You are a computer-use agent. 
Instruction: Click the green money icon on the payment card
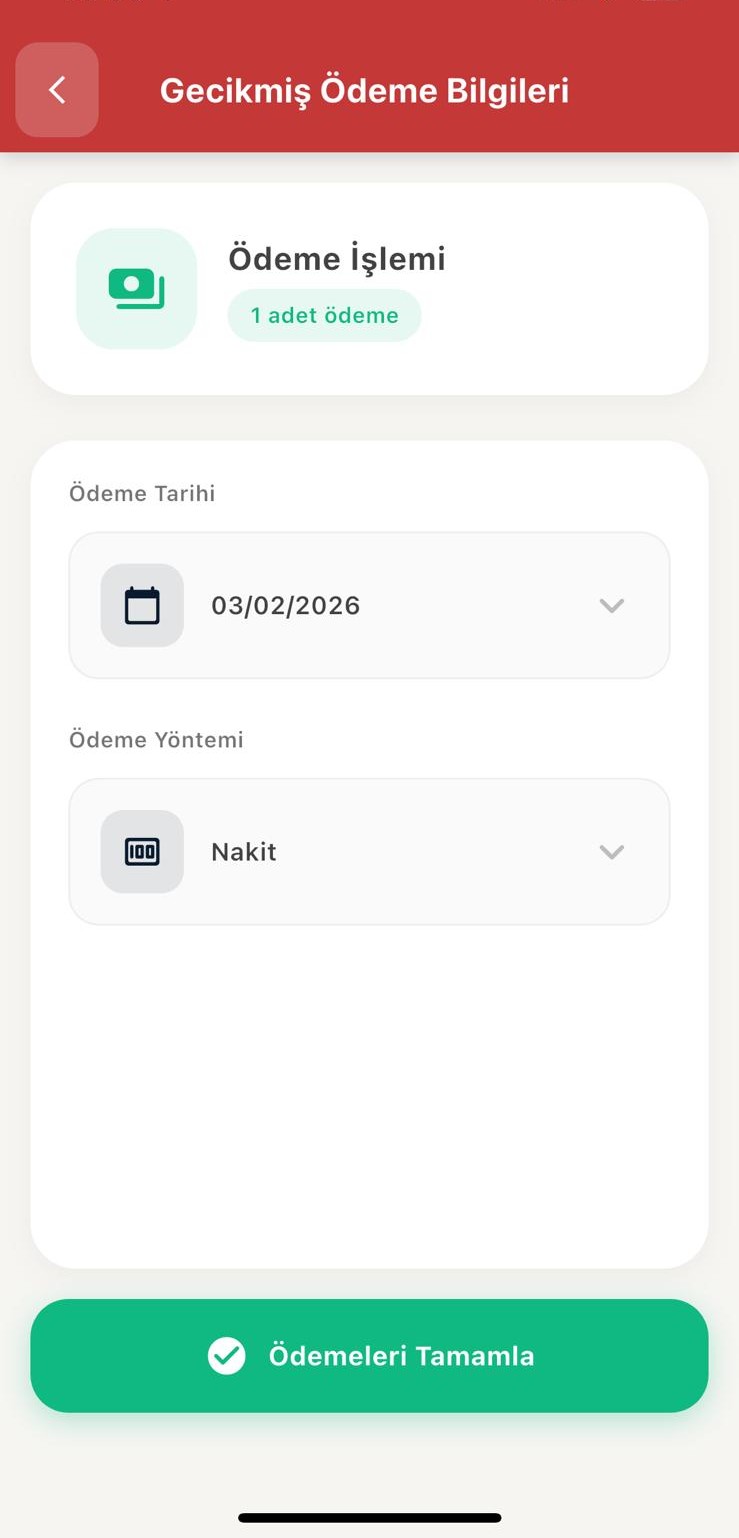(136, 288)
